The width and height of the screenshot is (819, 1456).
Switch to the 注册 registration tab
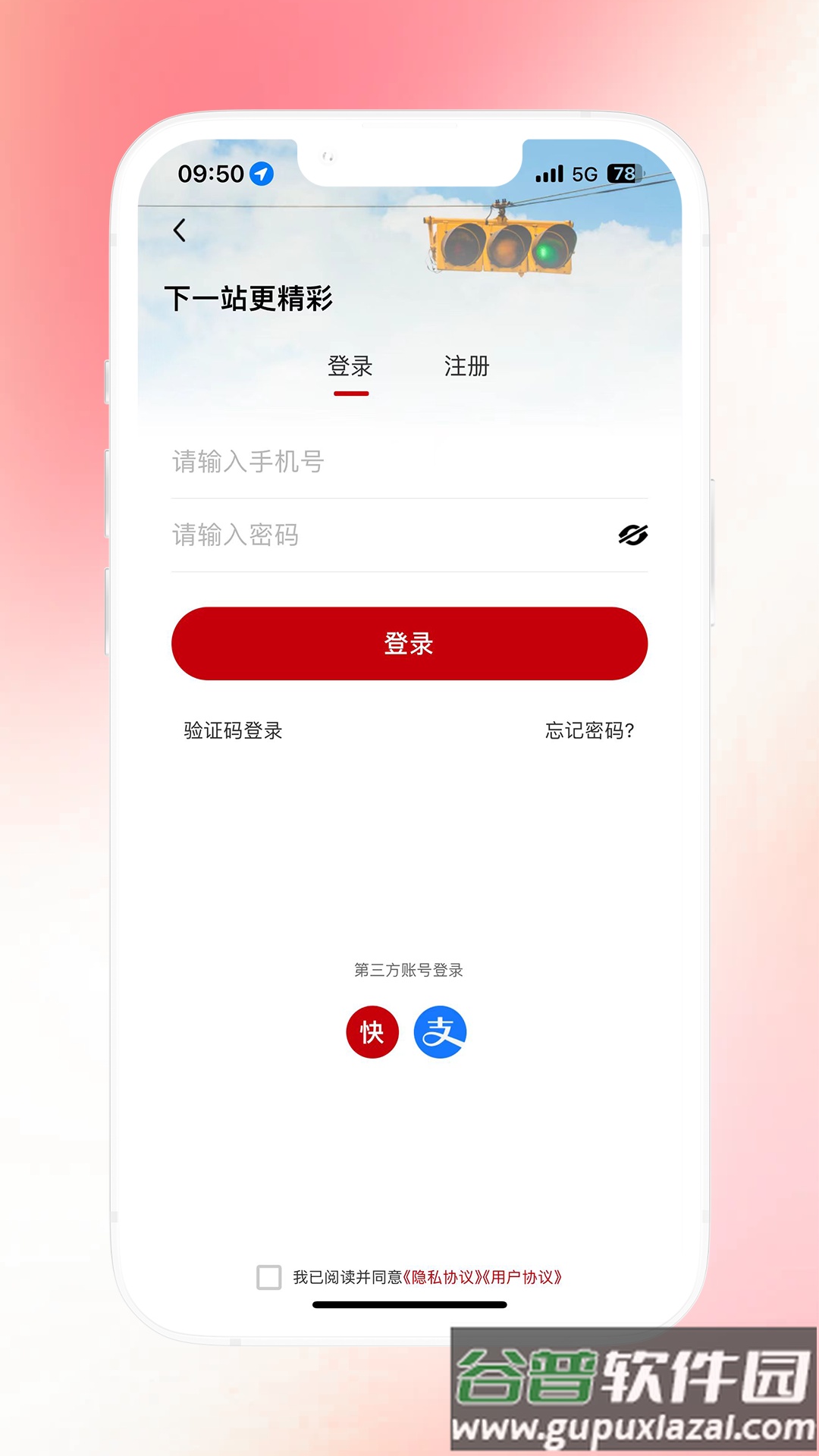click(x=465, y=367)
